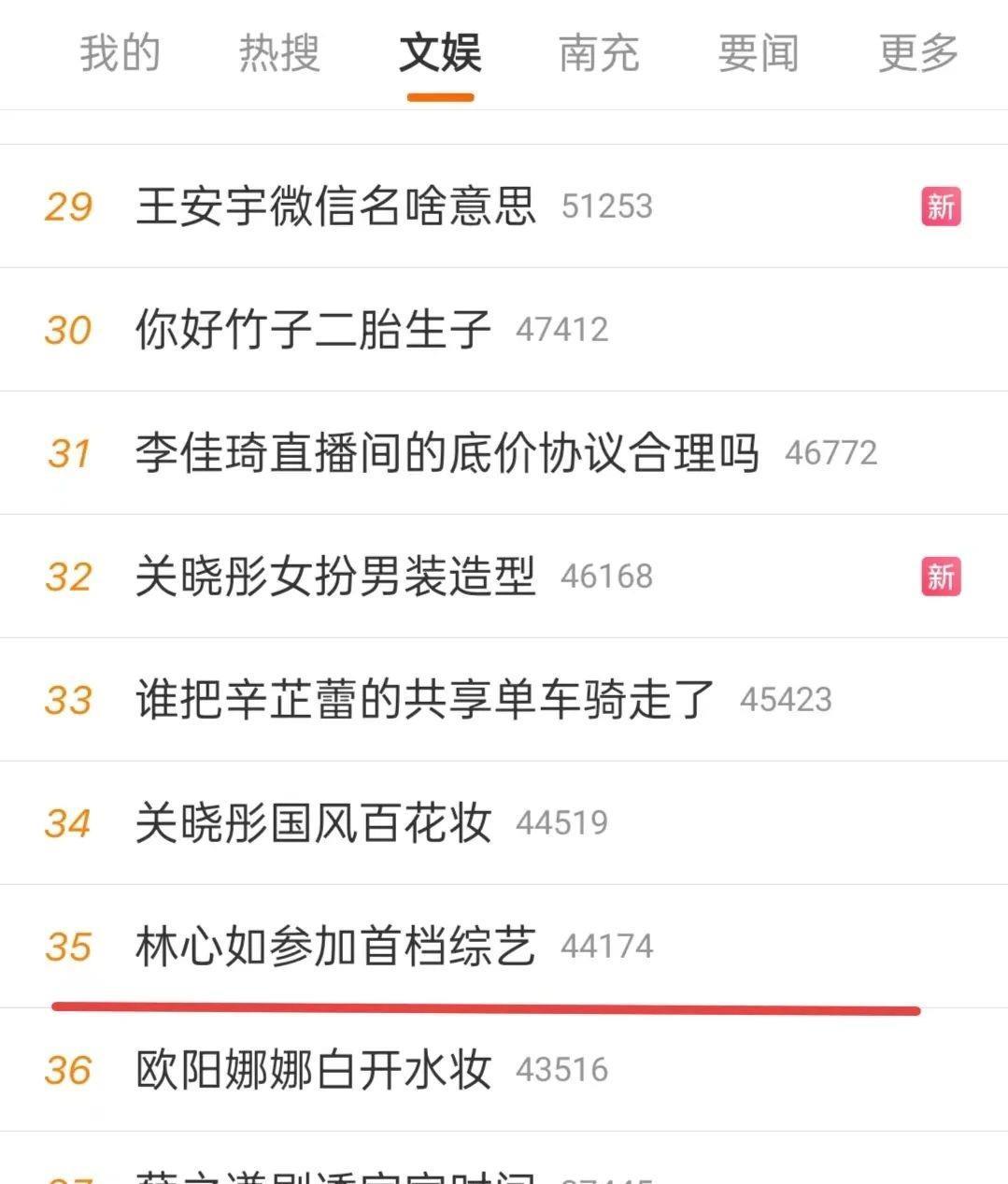Open the 热搜 tab
Viewport: 1008px width, 1184px height.
coord(277,54)
